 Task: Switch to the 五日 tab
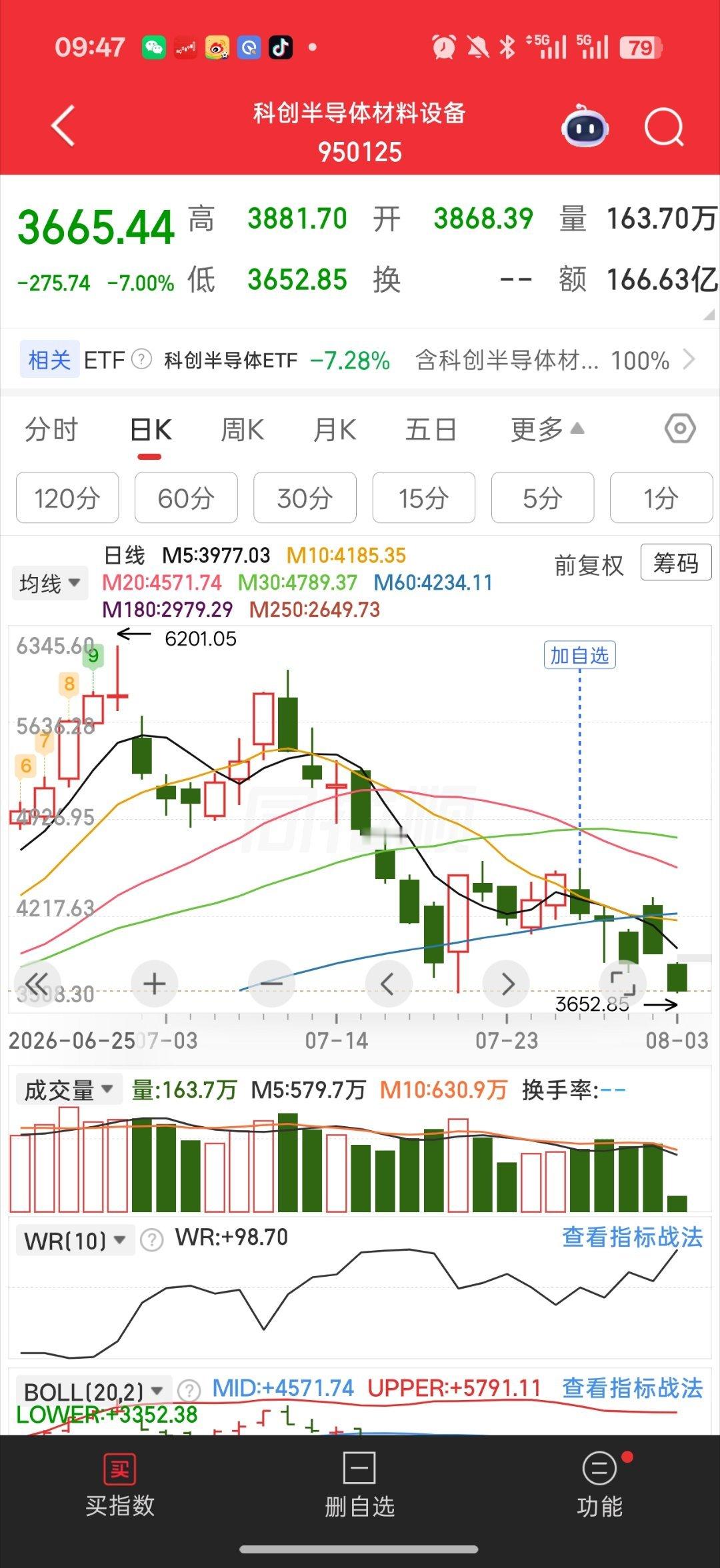[431, 429]
